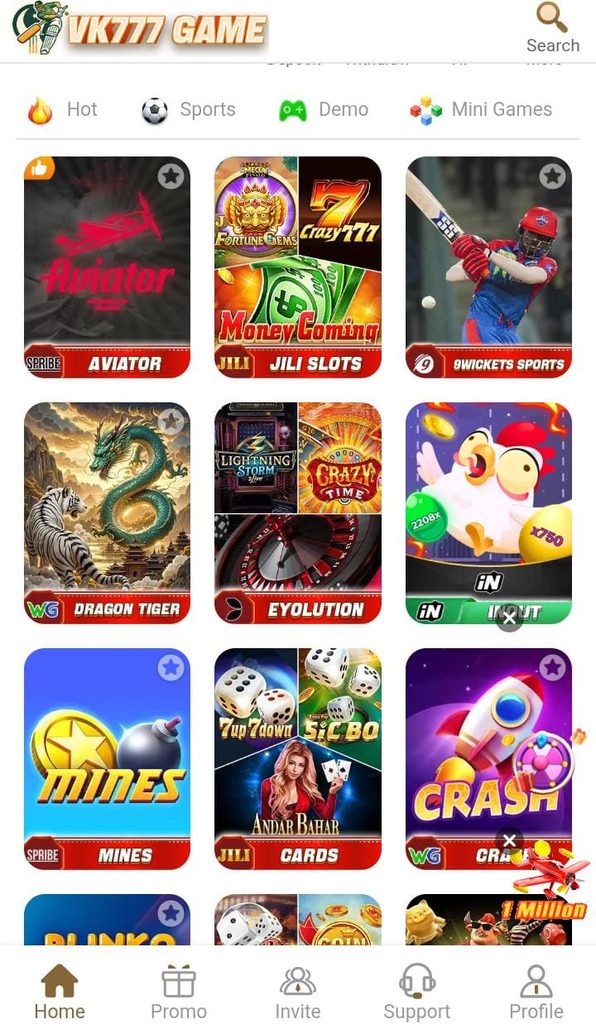Select the Demo category

[324, 110]
